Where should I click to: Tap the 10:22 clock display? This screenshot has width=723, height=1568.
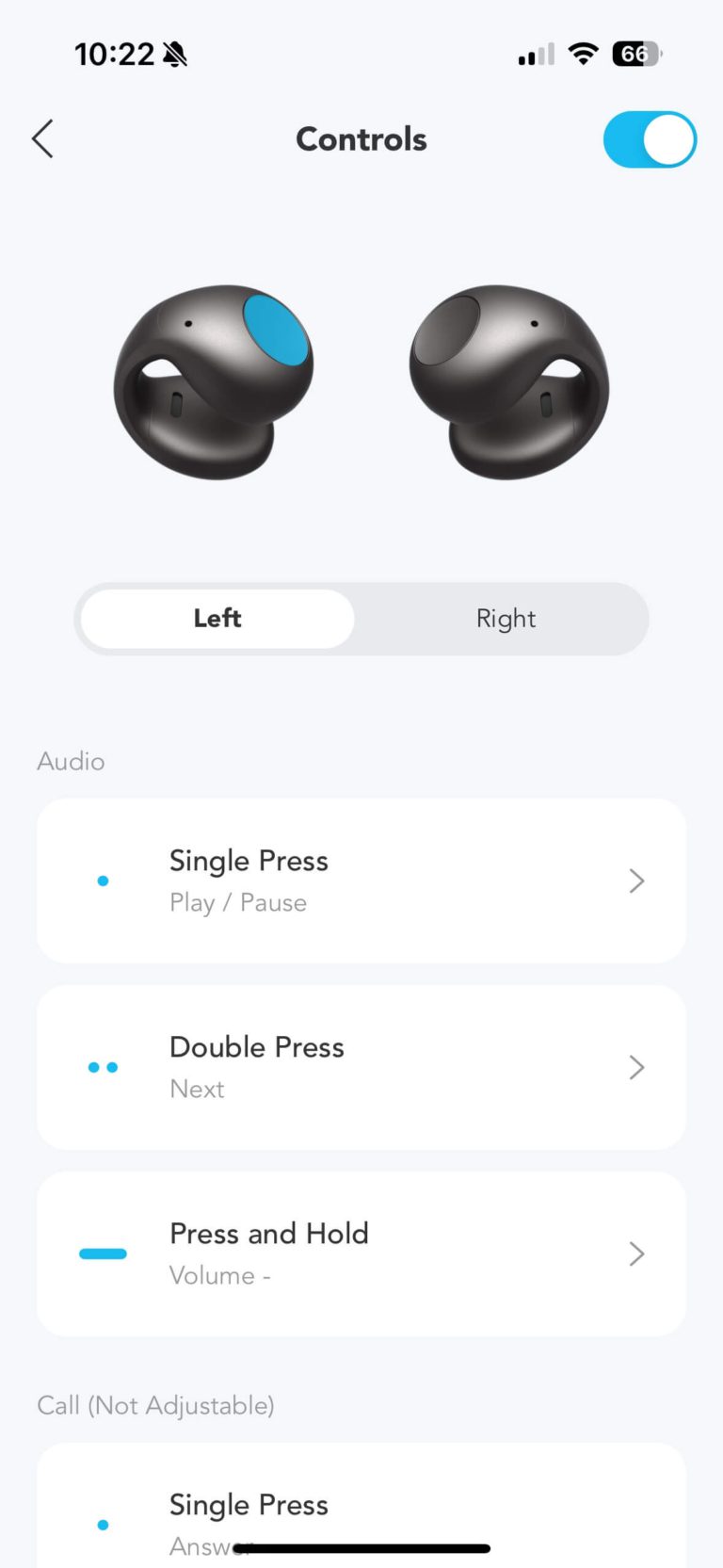click(x=117, y=54)
